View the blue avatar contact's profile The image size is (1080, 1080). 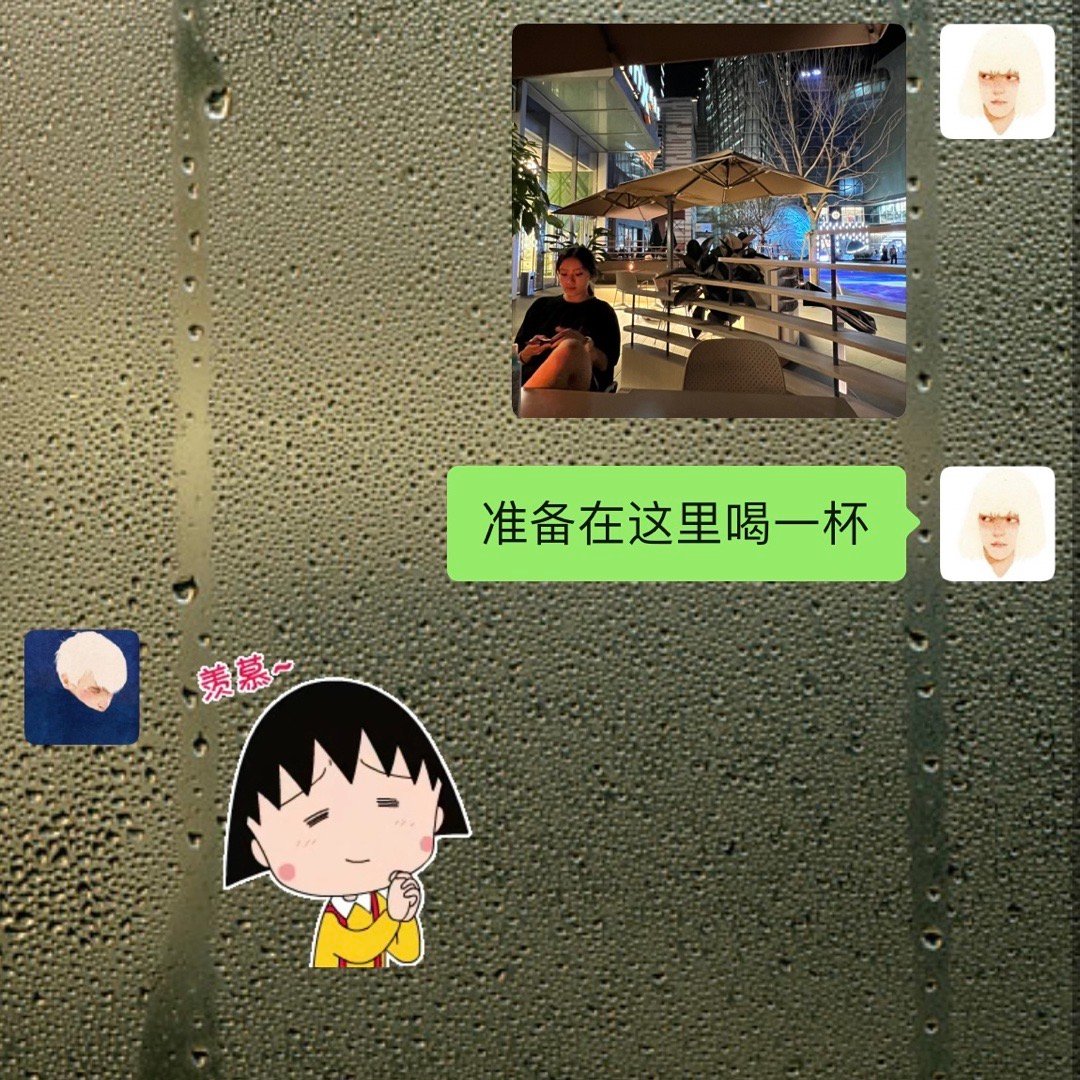(82, 687)
